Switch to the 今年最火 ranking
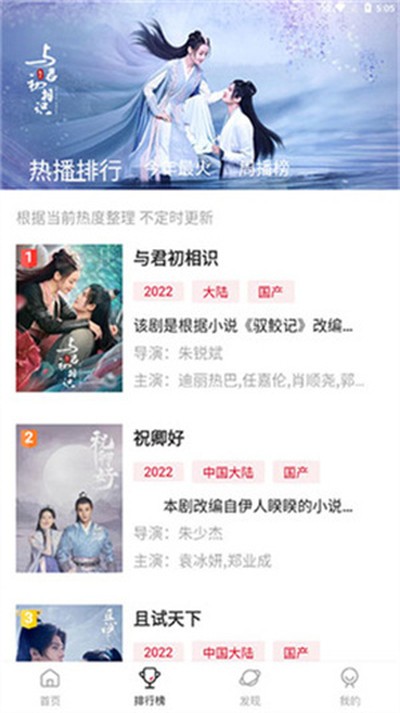 (x=178, y=169)
